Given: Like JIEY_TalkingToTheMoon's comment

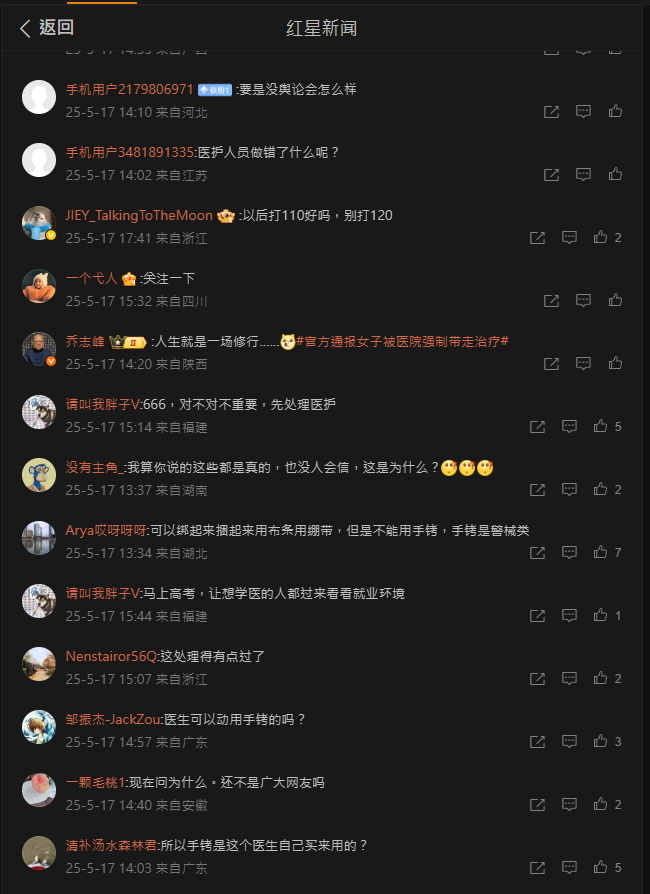Looking at the screenshot, I should [x=601, y=238].
